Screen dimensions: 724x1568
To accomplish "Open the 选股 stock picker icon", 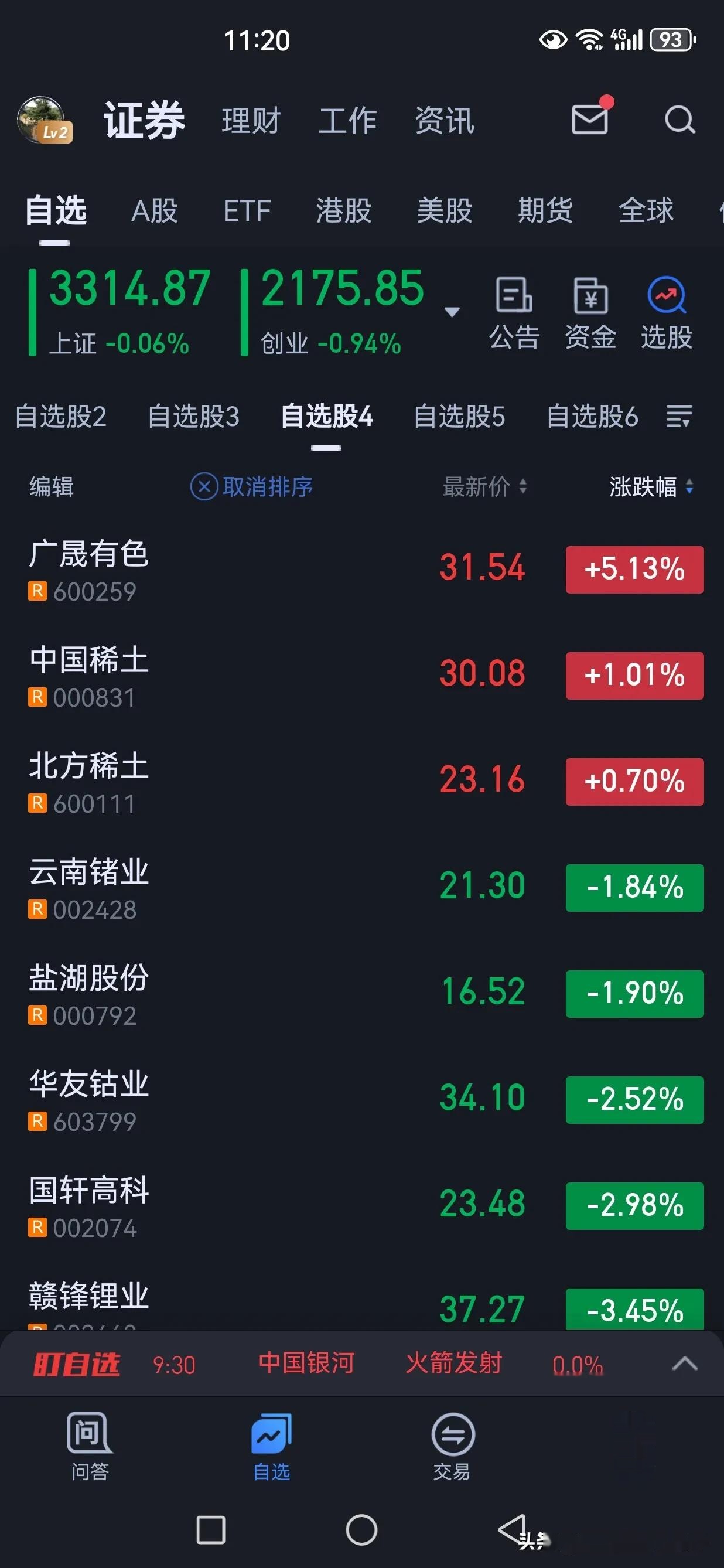I will [666, 311].
